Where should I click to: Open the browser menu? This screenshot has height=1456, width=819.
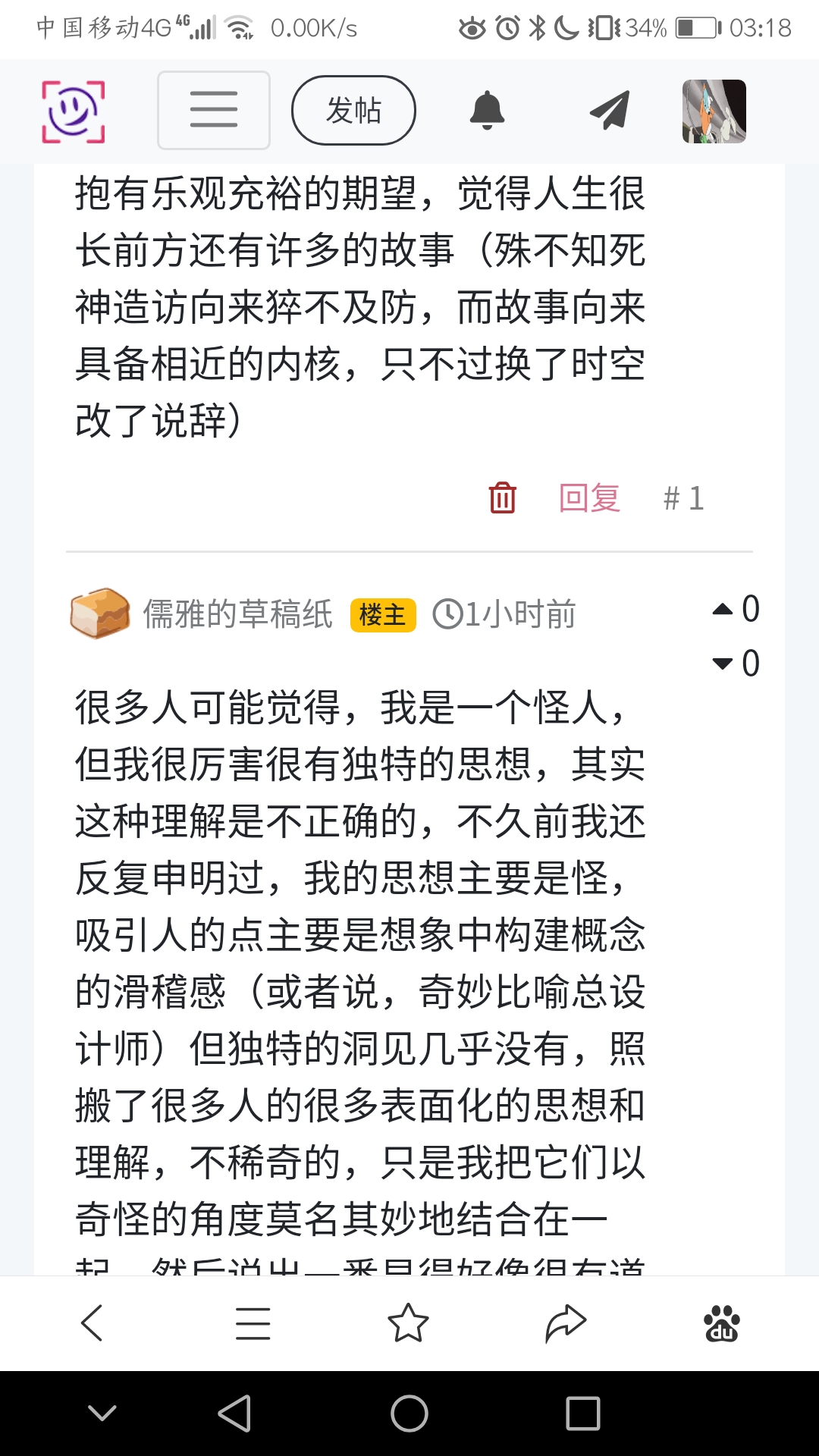point(253,1323)
